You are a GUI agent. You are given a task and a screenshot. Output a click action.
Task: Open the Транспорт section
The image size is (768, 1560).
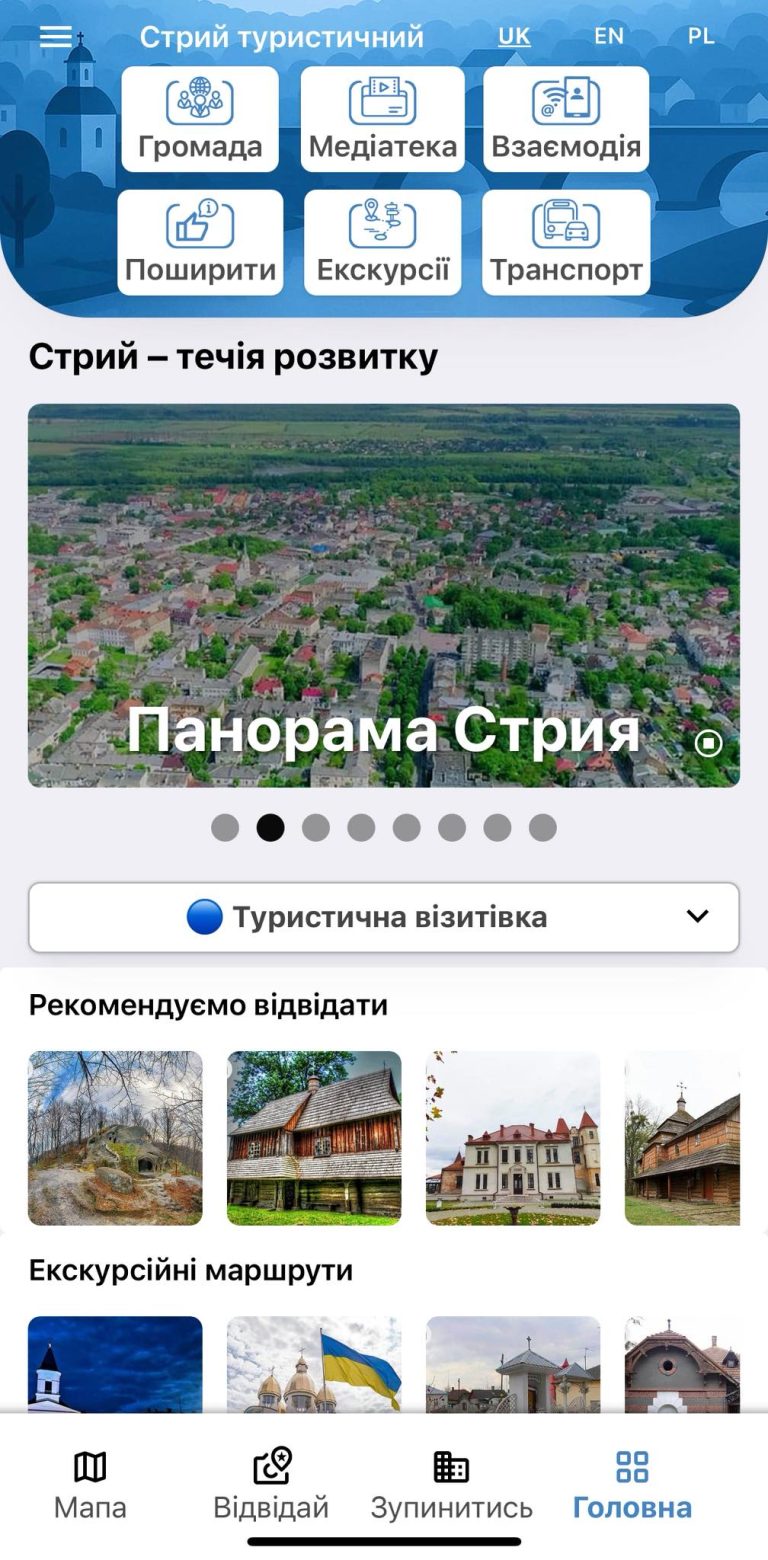pyautogui.click(x=566, y=243)
